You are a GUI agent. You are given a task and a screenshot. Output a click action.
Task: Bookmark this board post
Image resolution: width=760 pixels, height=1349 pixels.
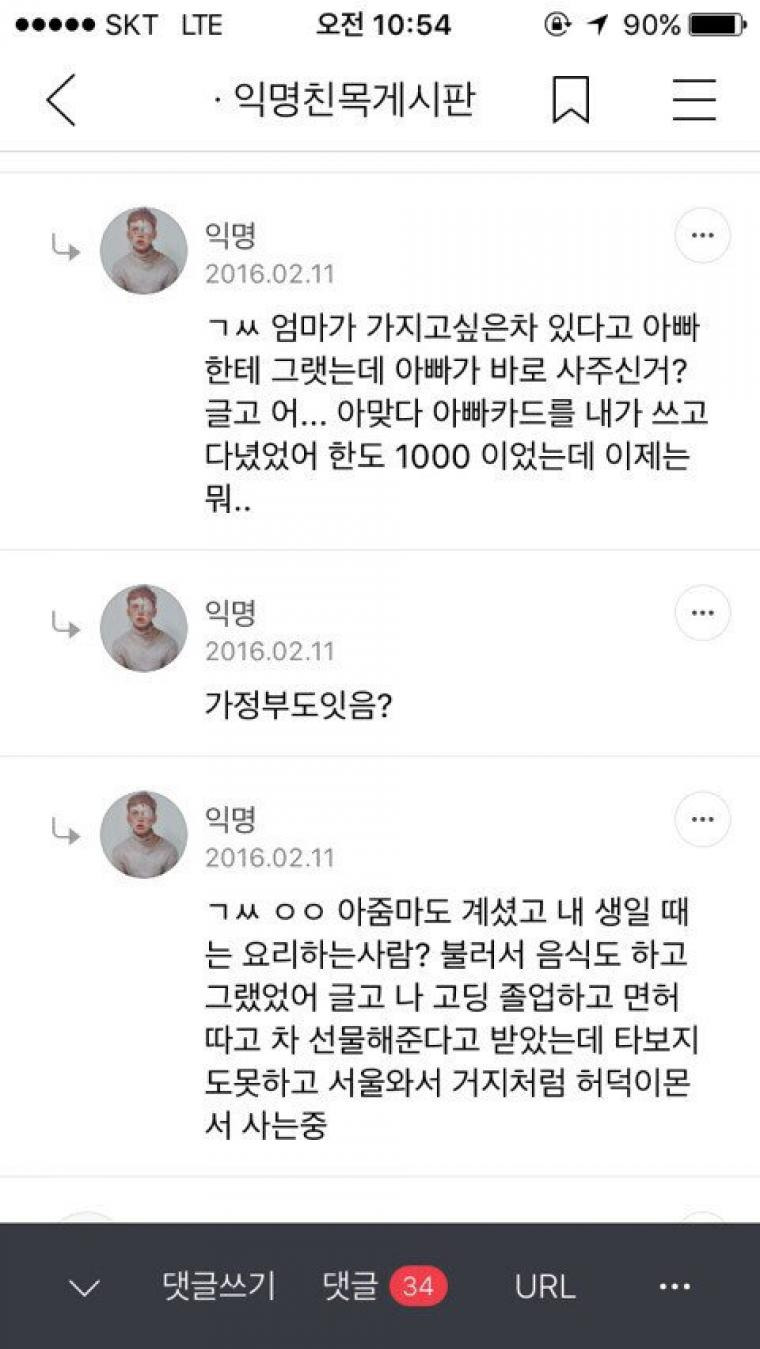pos(571,99)
